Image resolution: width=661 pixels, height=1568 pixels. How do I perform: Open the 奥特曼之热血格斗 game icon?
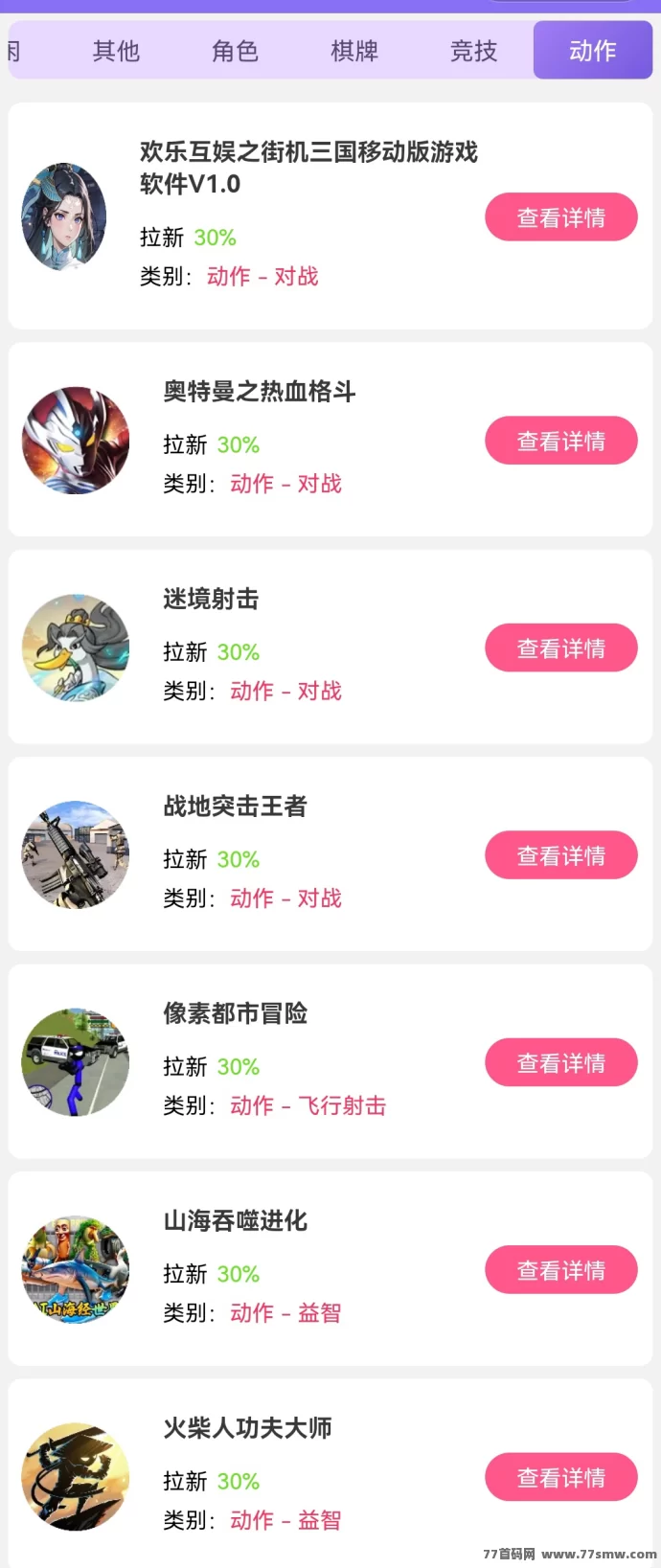tap(76, 441)
